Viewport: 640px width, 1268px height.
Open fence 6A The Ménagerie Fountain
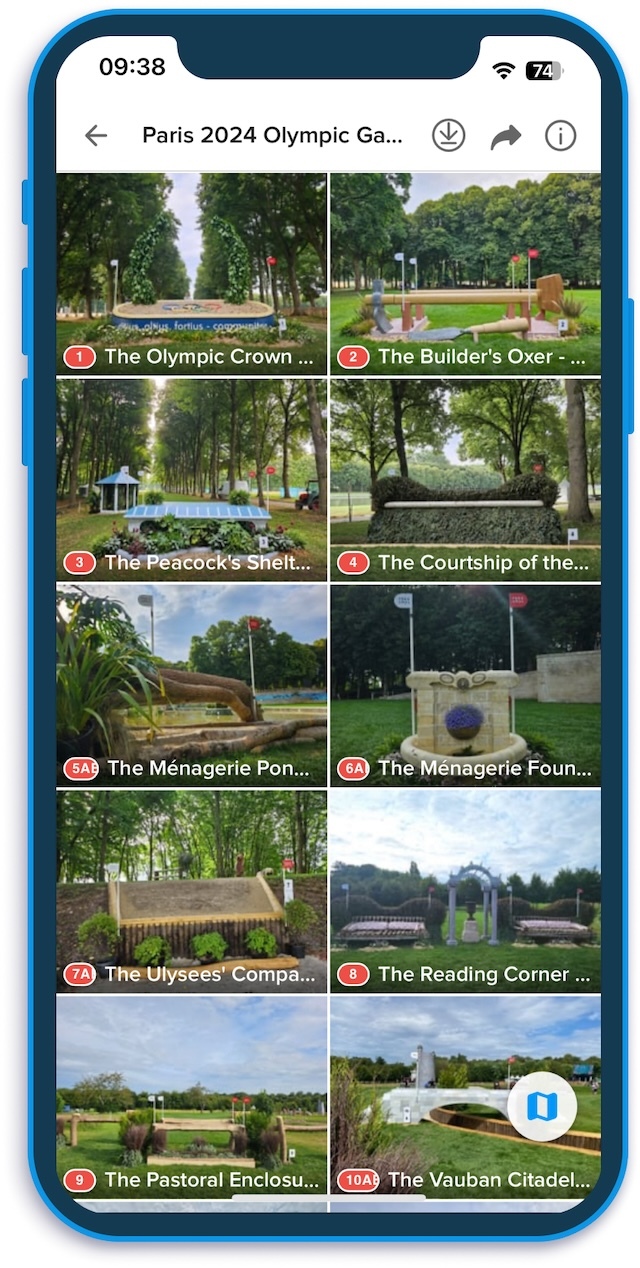pyautogui.click(x=465, y=685)
